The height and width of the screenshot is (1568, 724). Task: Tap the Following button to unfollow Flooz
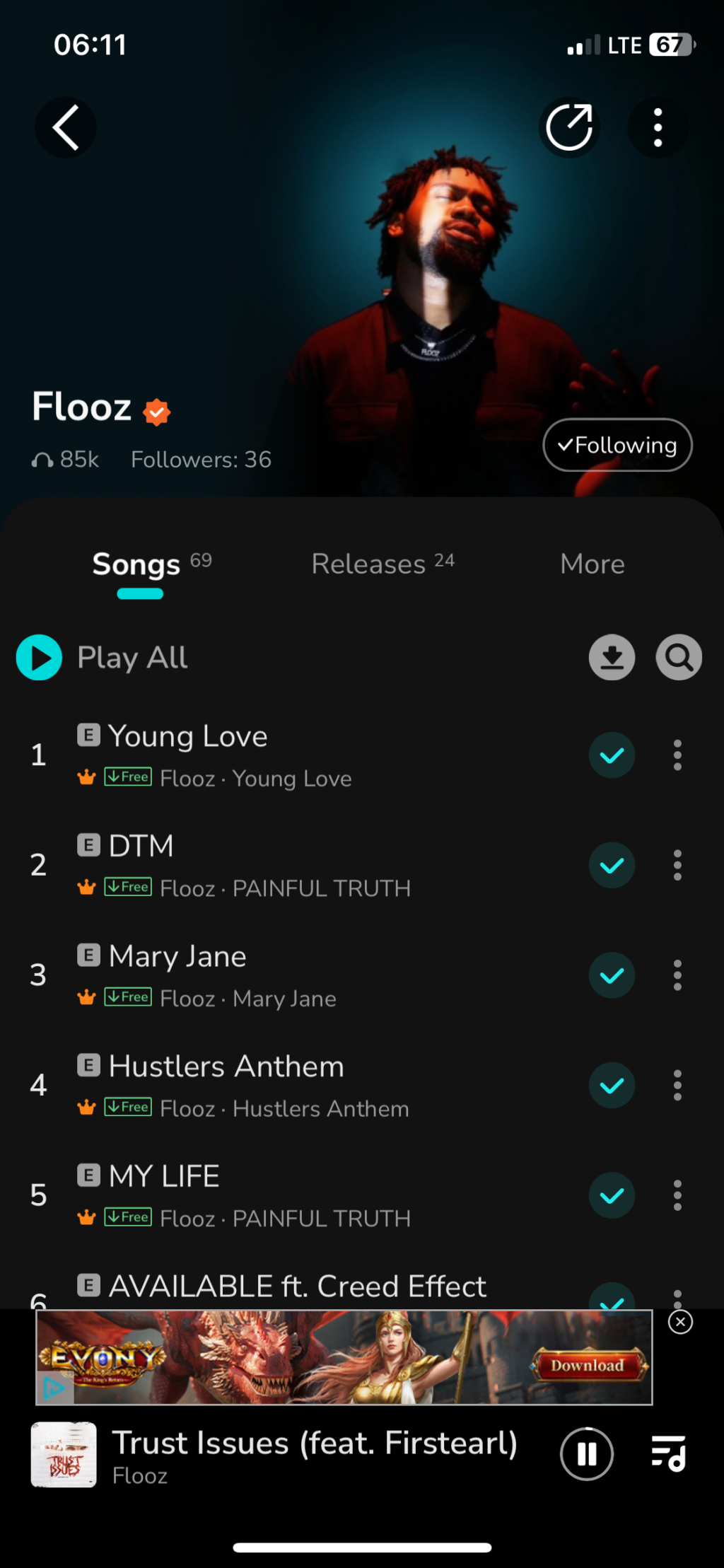click(617, 445)
